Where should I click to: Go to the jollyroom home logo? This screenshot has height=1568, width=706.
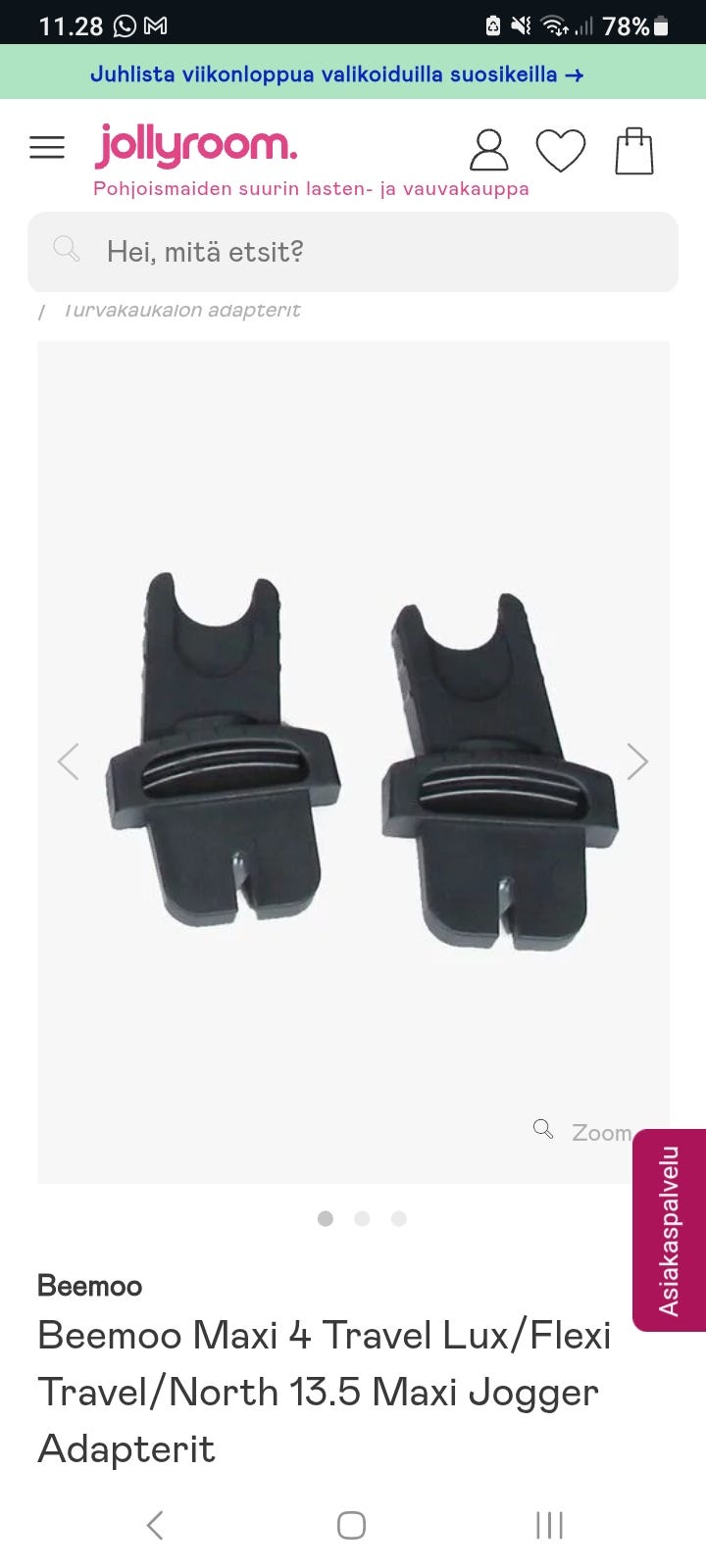(196, 147)
